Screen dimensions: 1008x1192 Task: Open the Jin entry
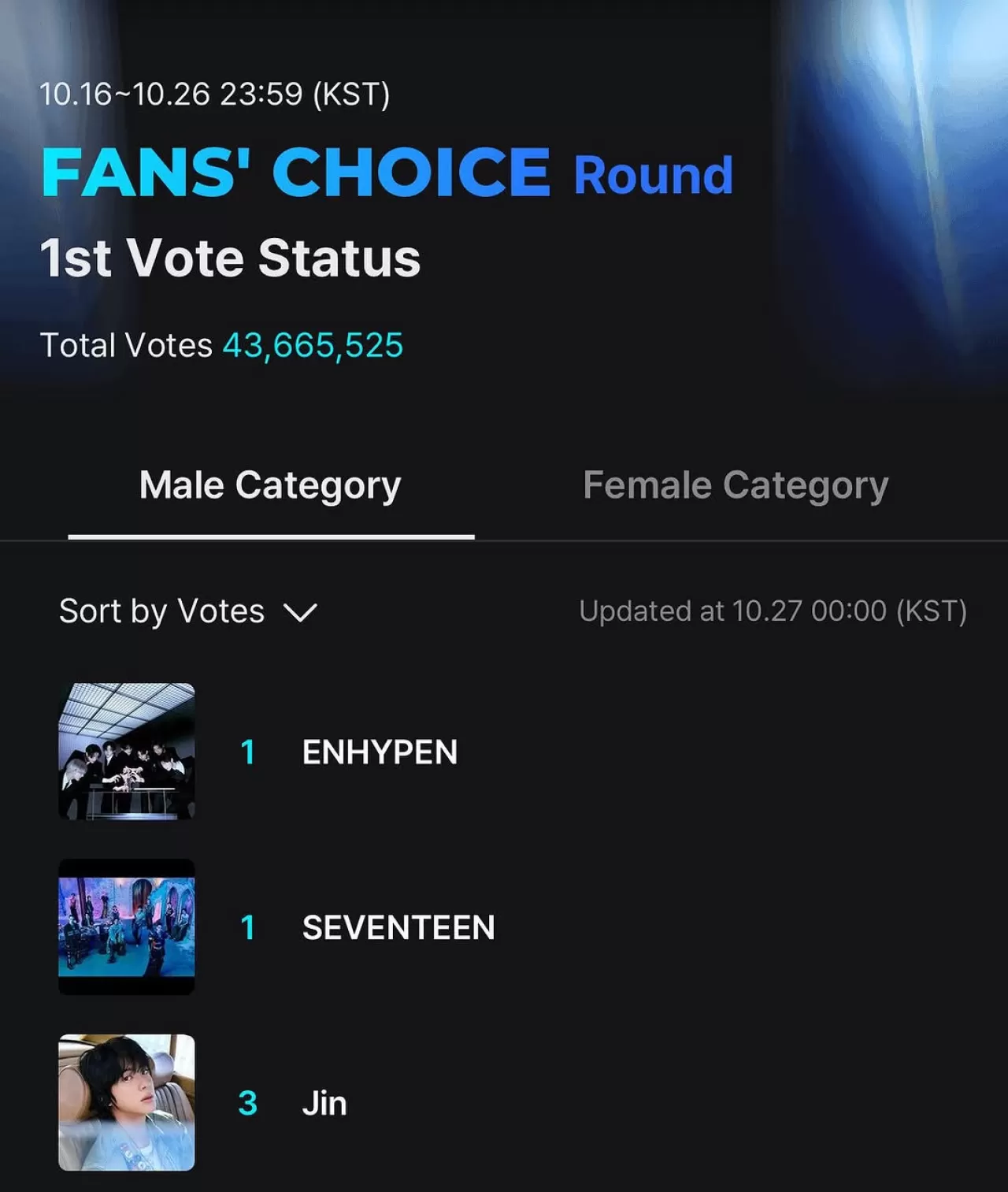[x=324, y=1103]
